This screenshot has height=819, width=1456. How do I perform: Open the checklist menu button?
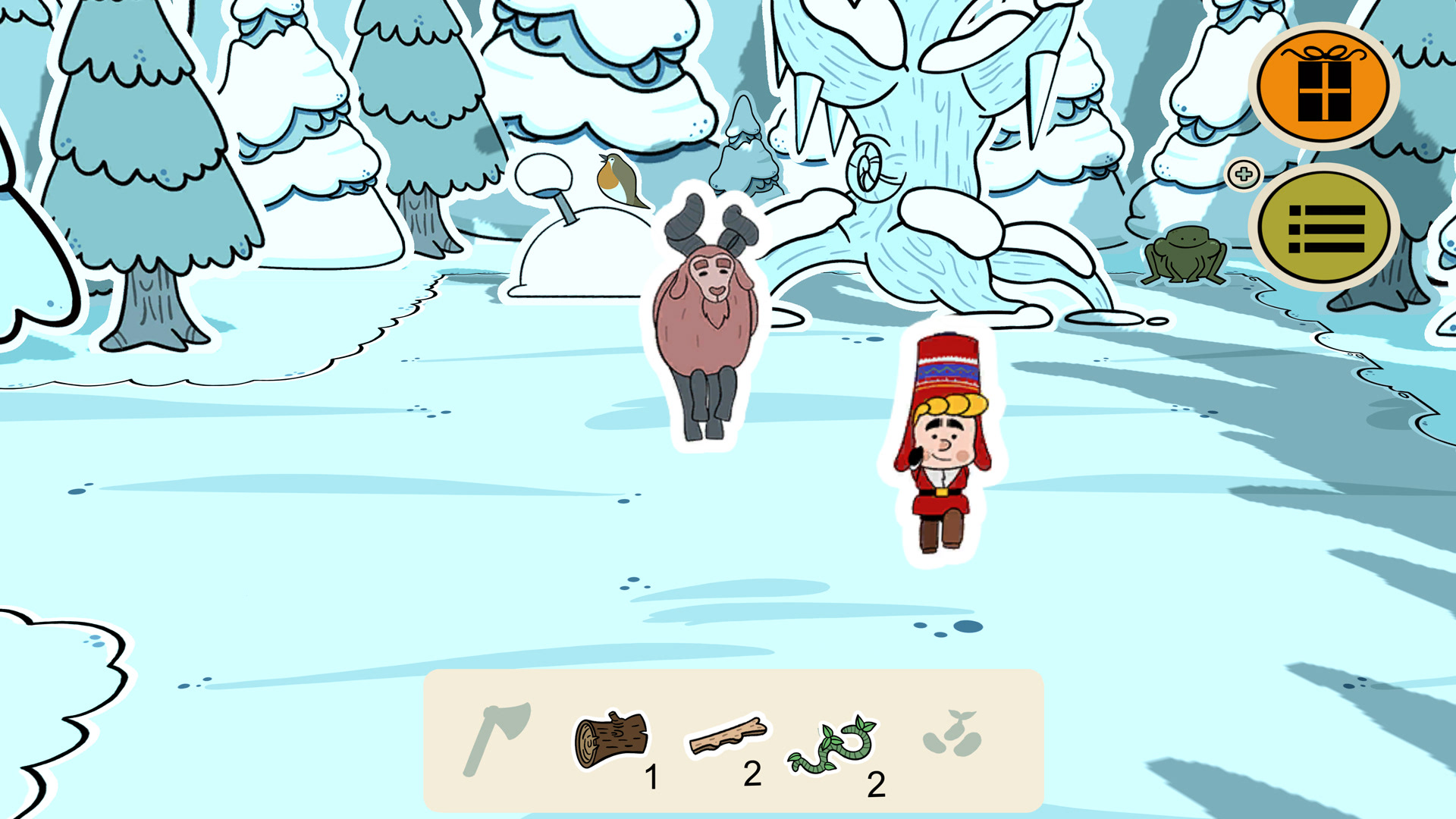click(1323, 227)
